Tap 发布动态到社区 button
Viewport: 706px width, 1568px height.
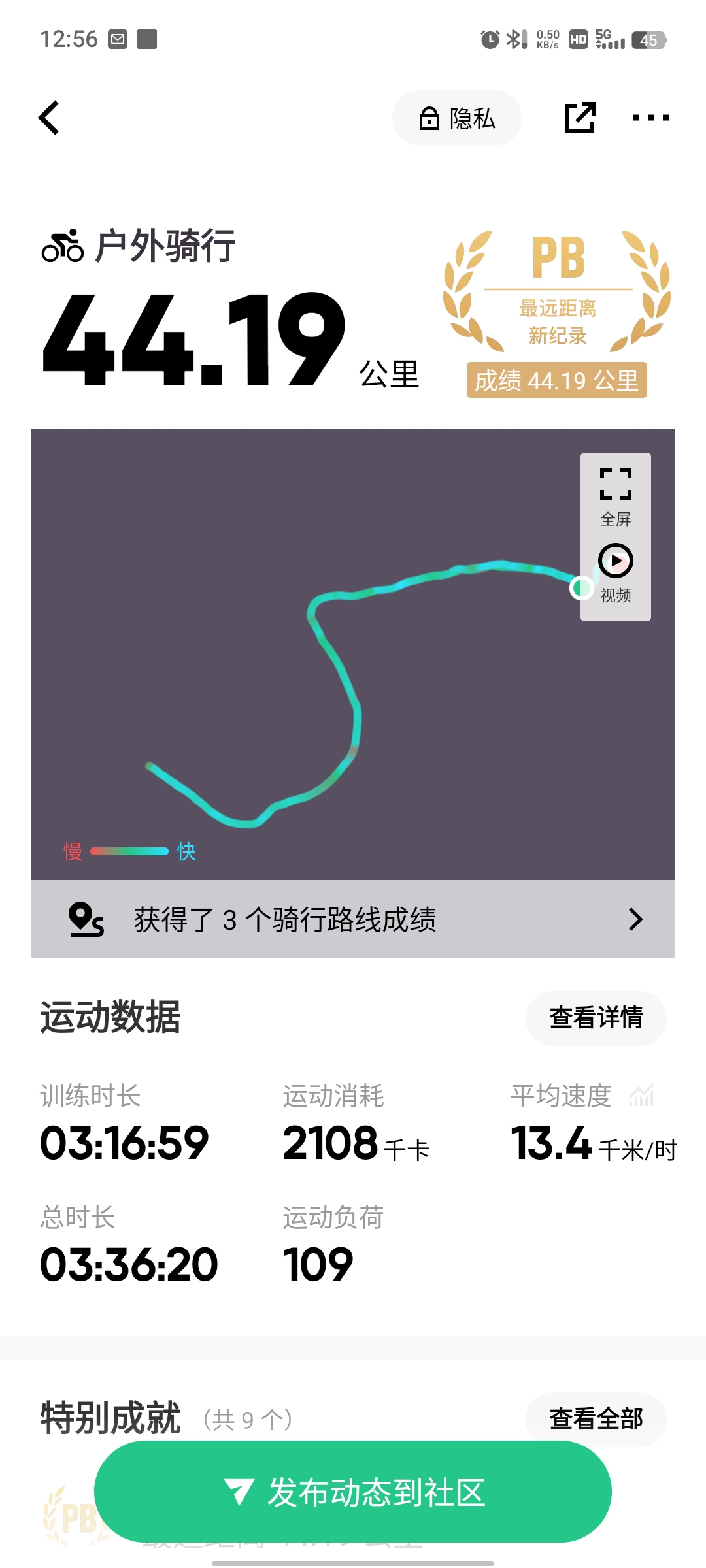point(353,1492)
